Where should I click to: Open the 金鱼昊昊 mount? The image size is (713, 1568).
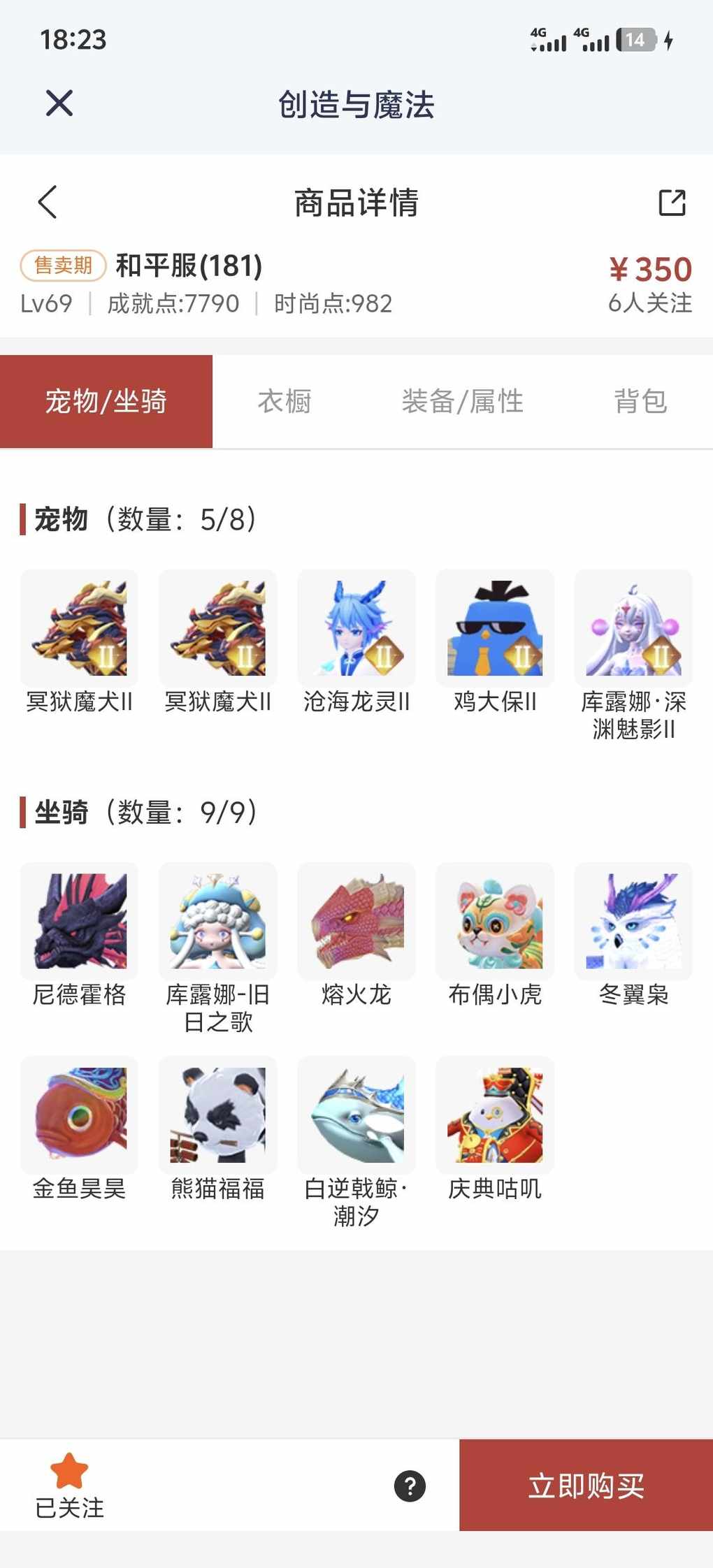(80, 1115)
